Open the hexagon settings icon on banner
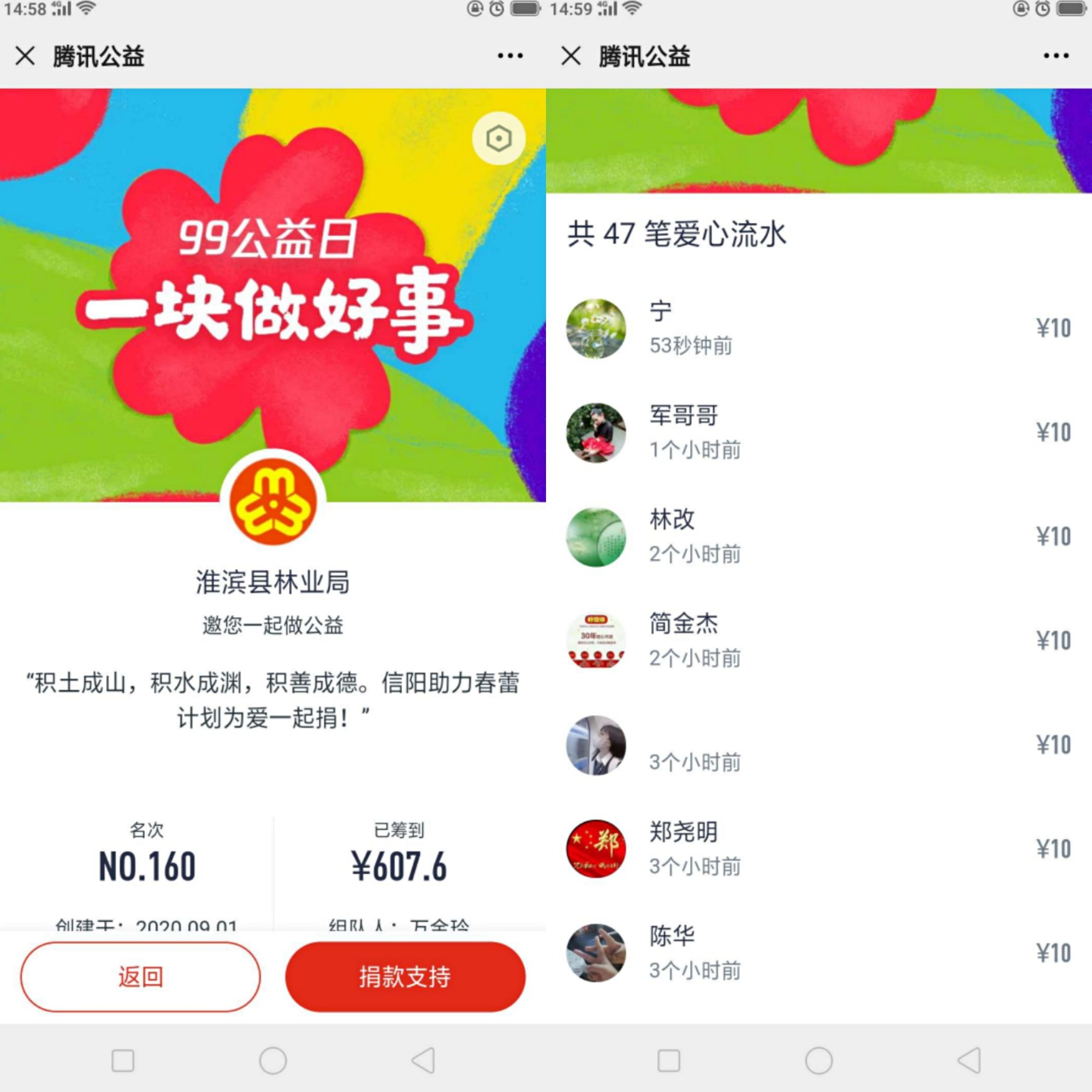 498,139
